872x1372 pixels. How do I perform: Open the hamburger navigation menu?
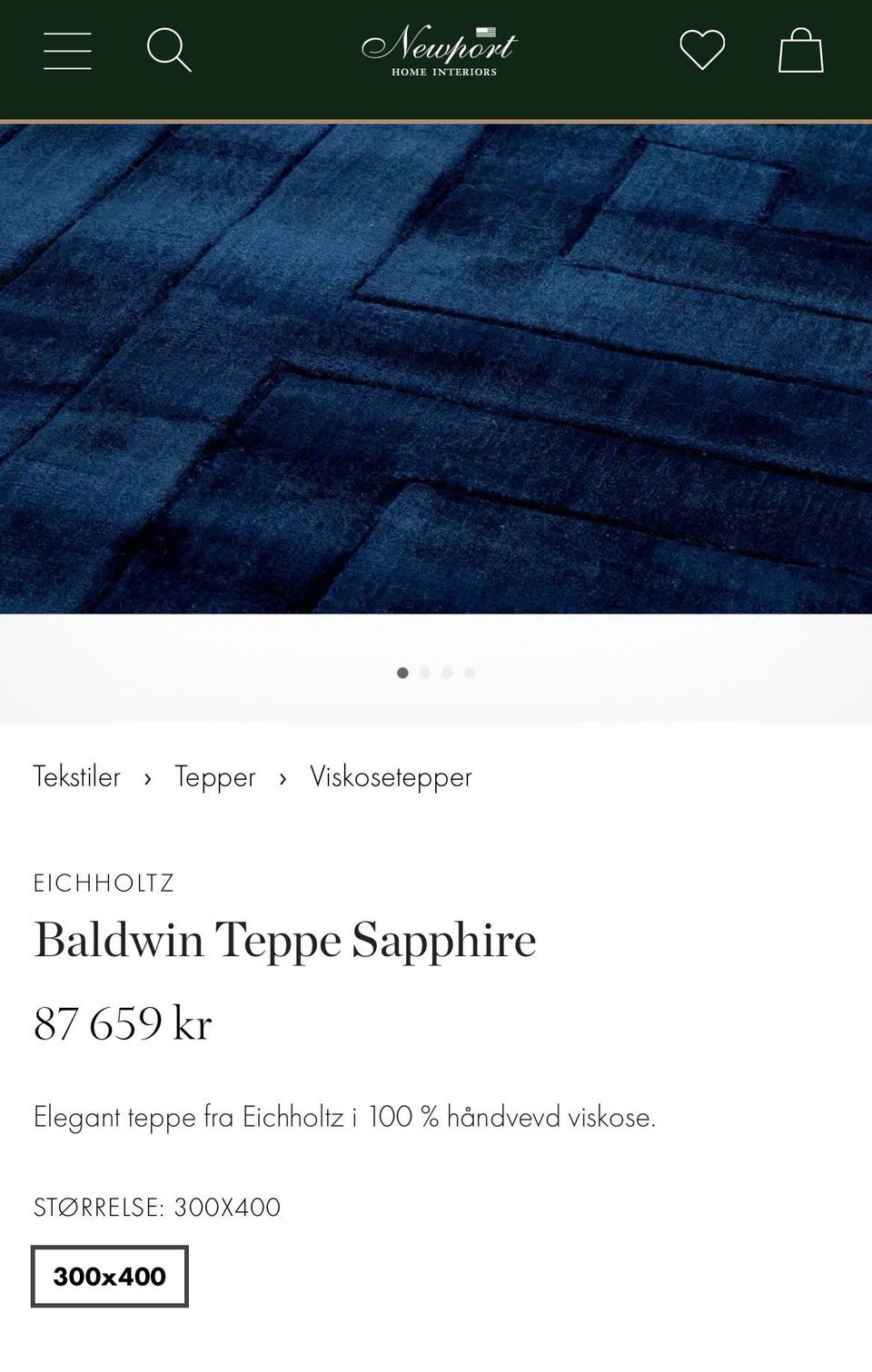[65, 50]
